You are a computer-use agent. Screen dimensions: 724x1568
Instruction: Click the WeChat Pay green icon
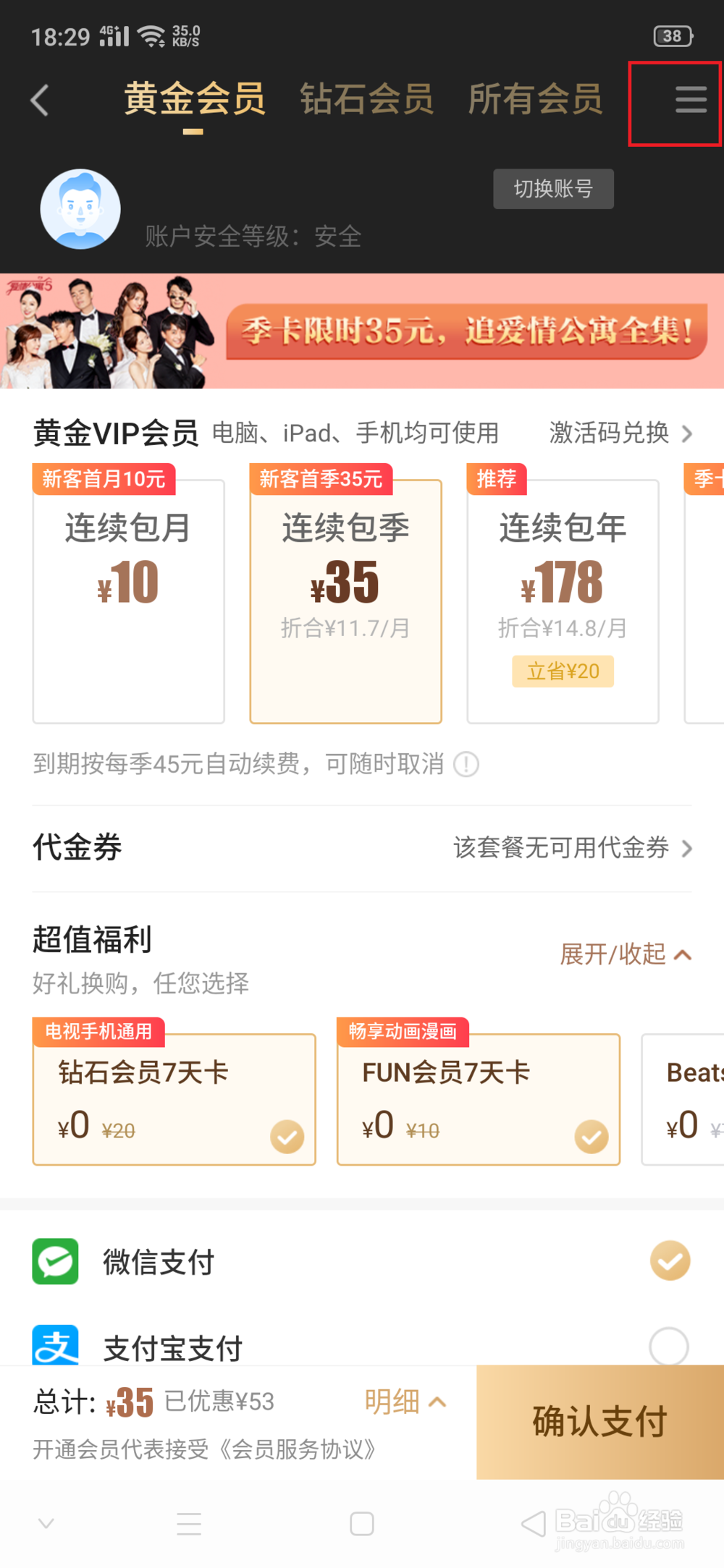(56, 1261)
